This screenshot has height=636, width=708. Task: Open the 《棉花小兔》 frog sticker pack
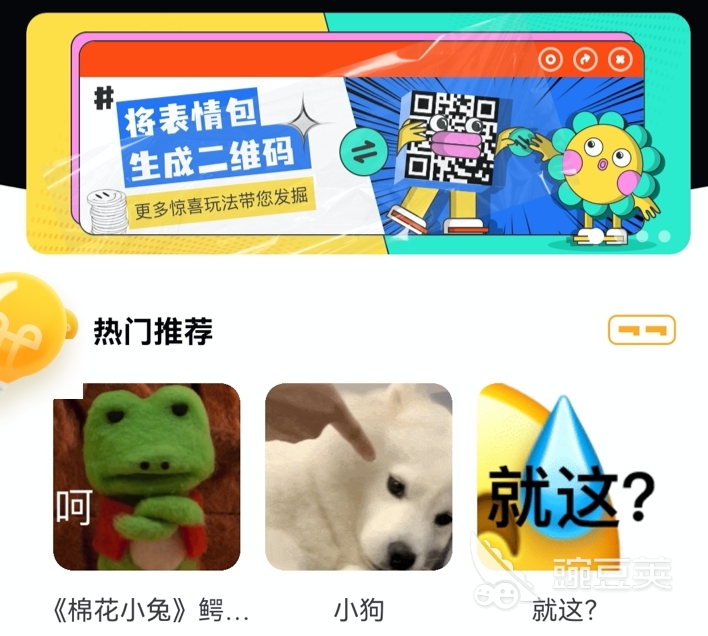pos(147,477)
